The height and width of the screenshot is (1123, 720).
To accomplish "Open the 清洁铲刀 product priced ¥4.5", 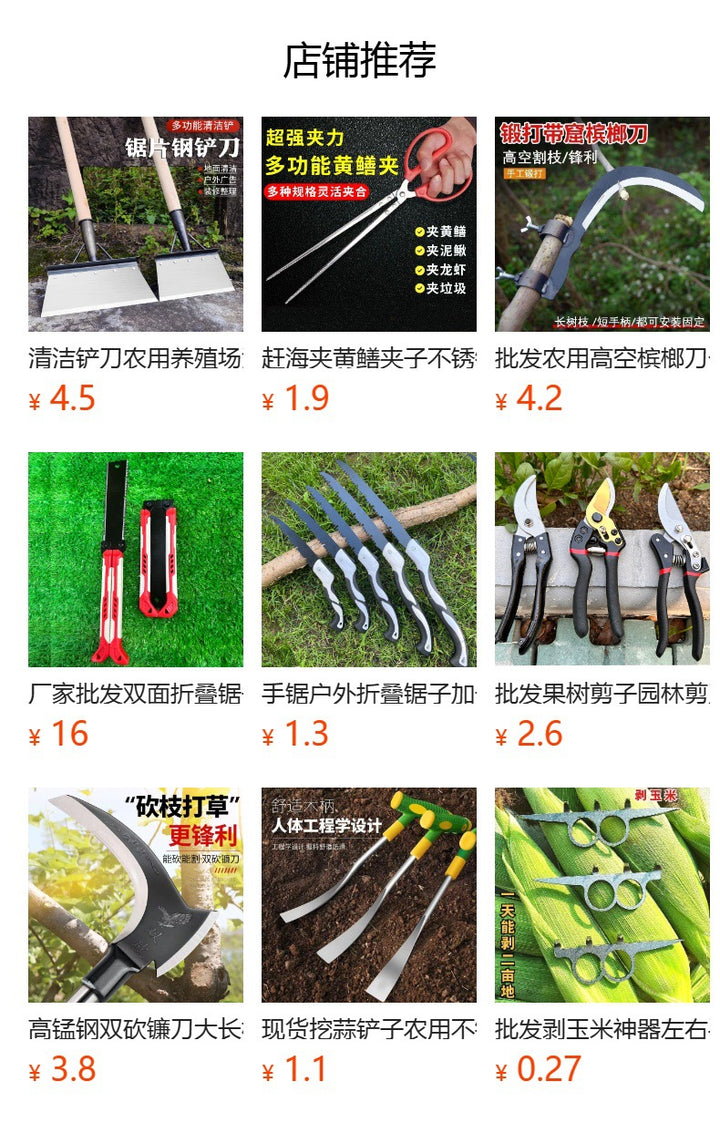I will 135,225.
